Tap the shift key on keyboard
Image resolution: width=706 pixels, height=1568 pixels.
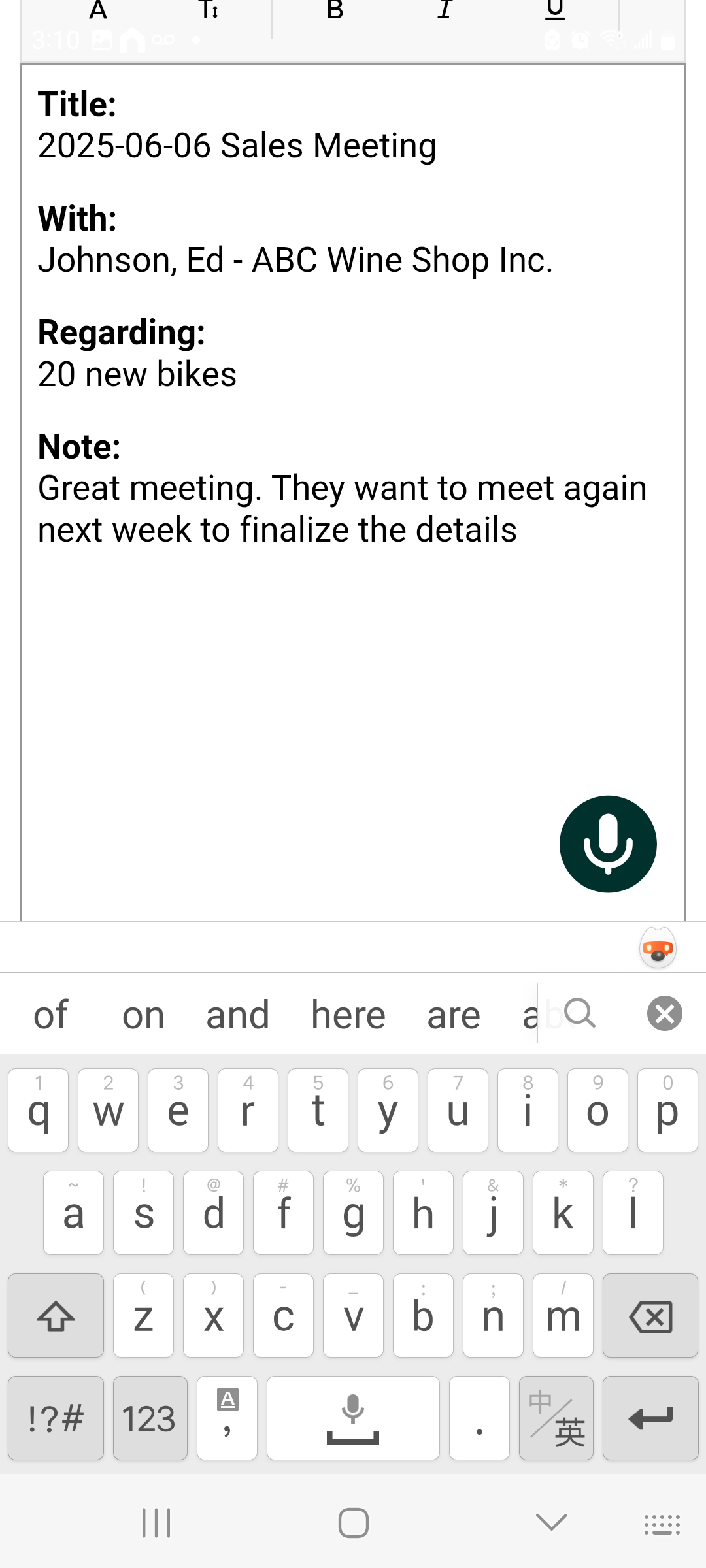(56, 1315)
